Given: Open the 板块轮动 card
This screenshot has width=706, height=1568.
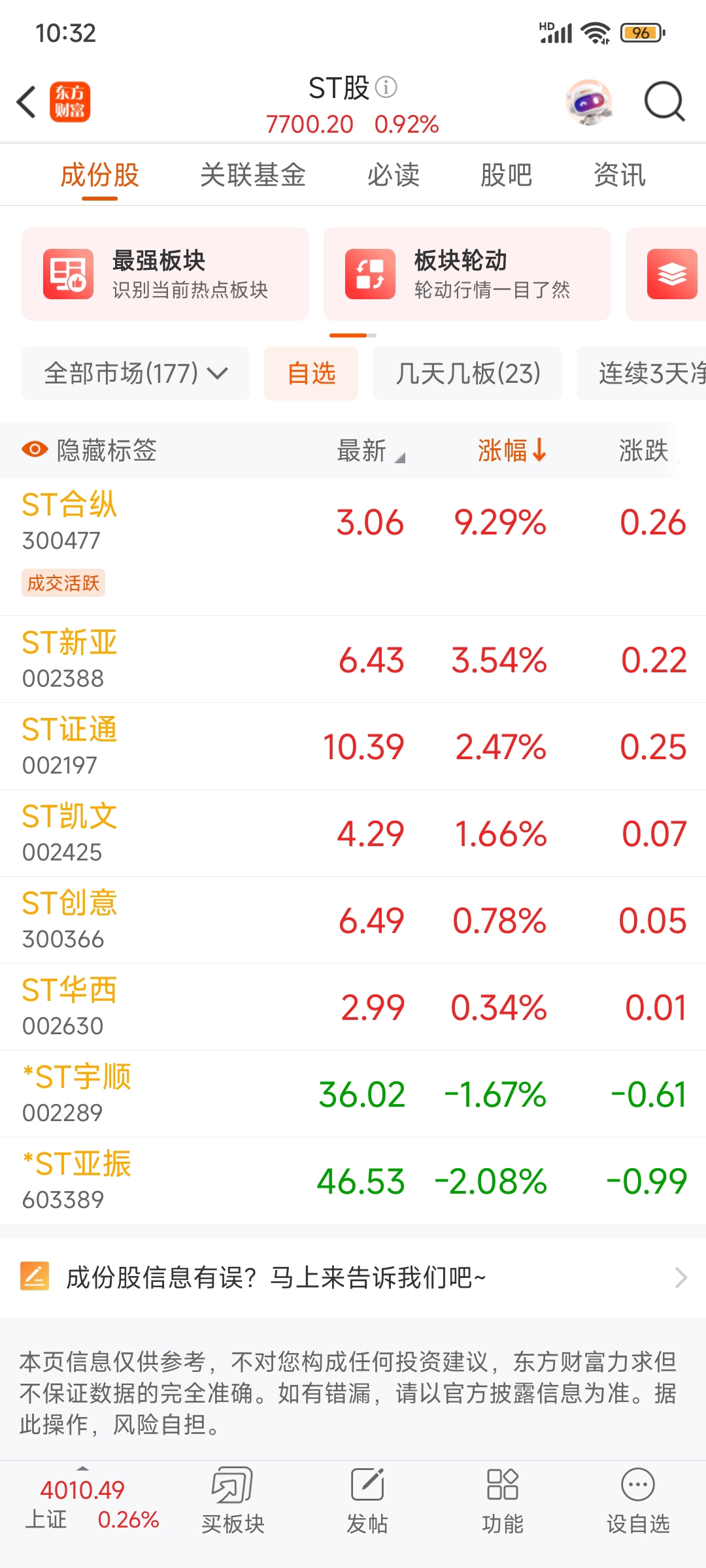Looking at the screenshot, I should pyautogui.click(x=467, y=274).
